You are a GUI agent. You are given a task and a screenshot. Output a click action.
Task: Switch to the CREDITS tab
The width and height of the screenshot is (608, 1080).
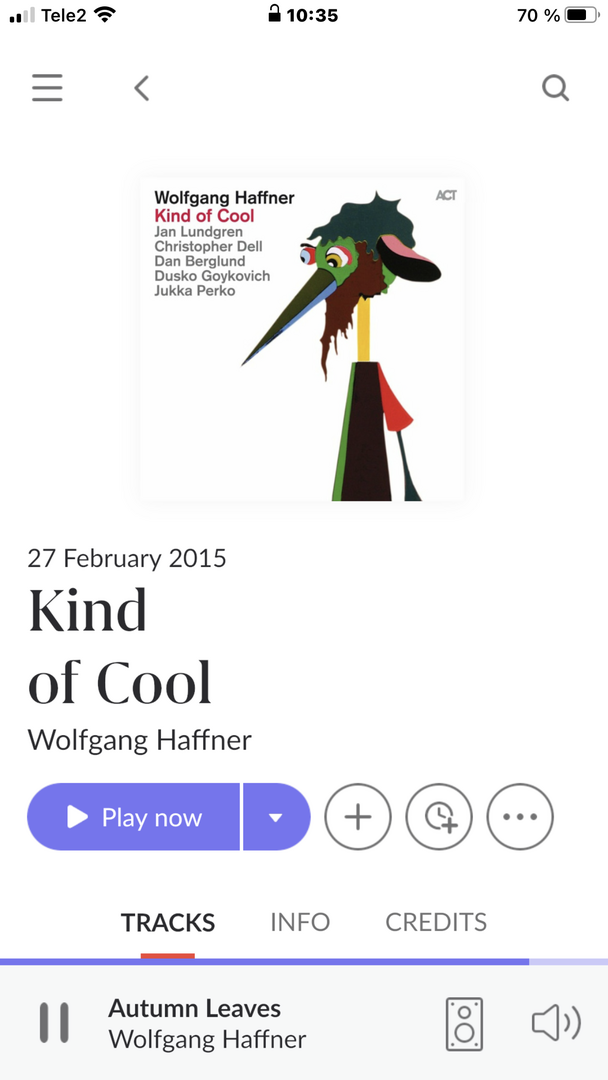(x=436, y=922)
